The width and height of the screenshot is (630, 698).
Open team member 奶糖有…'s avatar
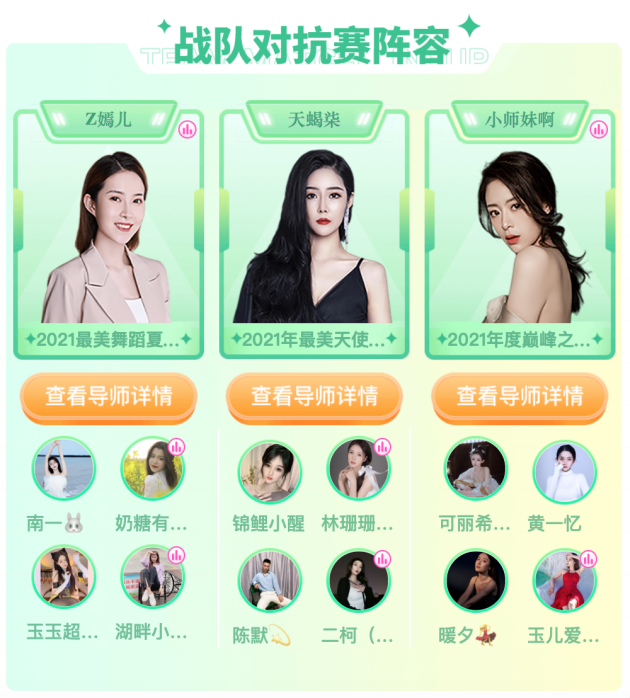click(x=152, y=469)
